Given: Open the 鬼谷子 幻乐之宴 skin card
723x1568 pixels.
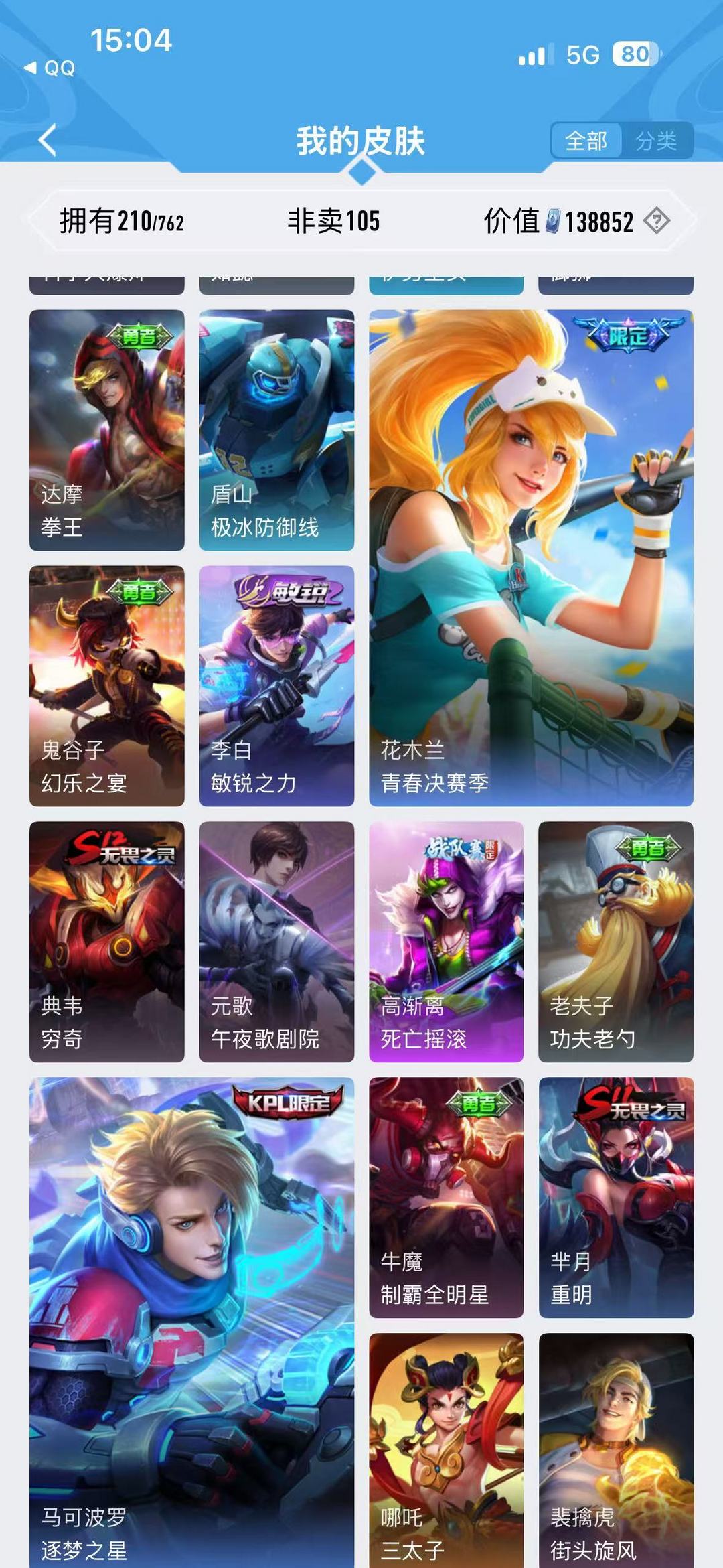Looking at the screenshot, I should [107, 683].
